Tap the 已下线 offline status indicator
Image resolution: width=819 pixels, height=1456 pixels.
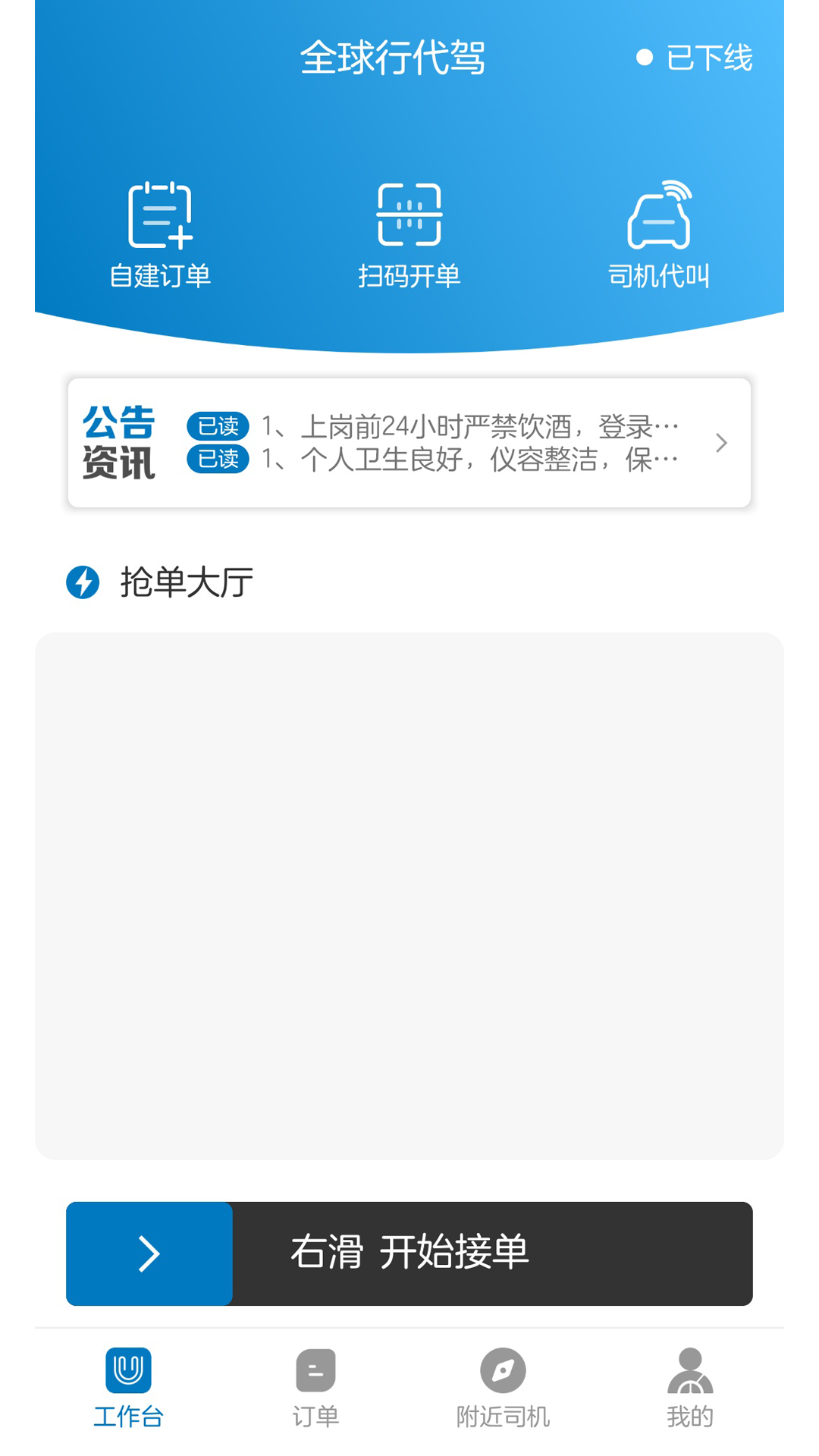tap(695, 58)
